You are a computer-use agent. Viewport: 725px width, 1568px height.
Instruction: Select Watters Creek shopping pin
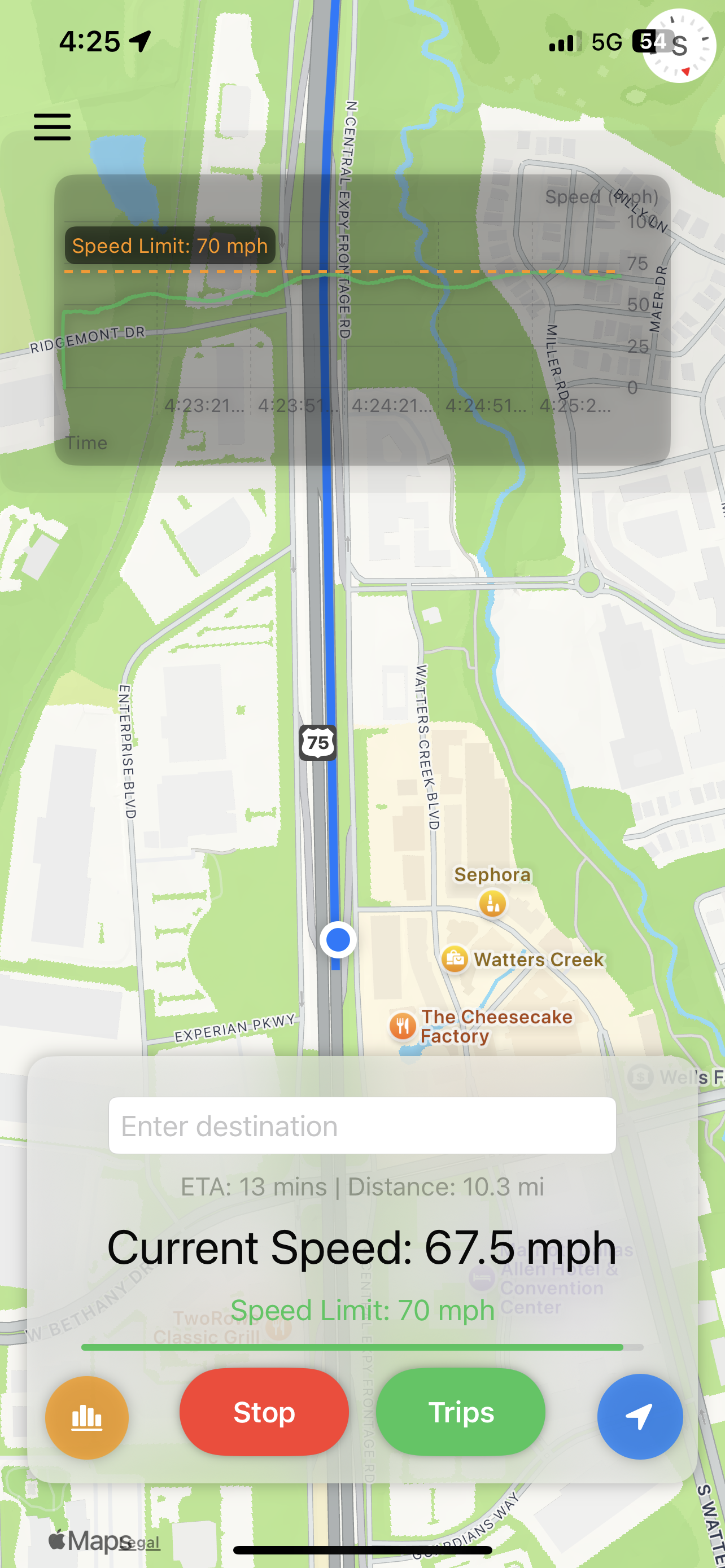(x=455, y=960)
